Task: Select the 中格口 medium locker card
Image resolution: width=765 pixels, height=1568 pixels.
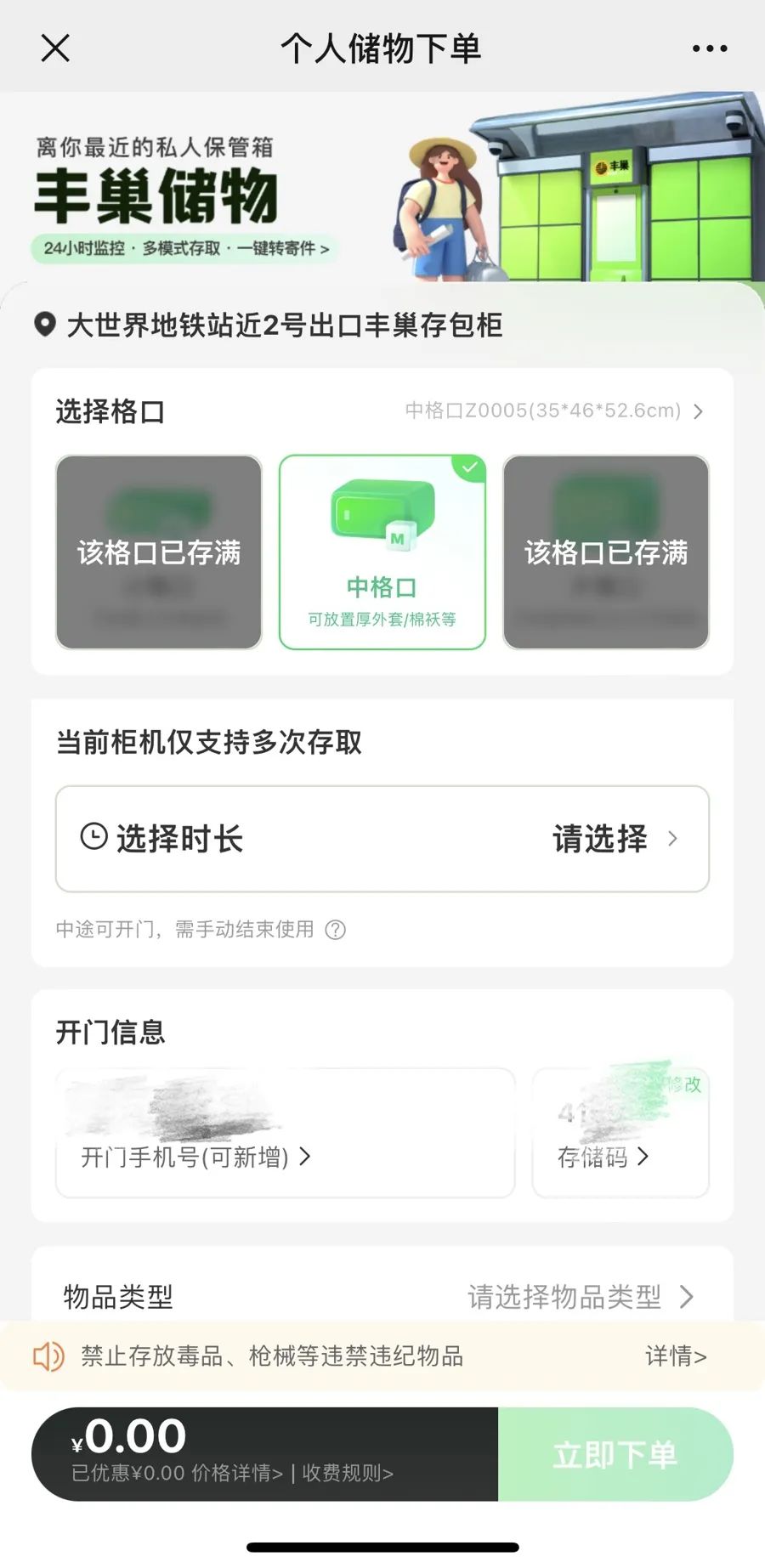Action: pos(382,552)
